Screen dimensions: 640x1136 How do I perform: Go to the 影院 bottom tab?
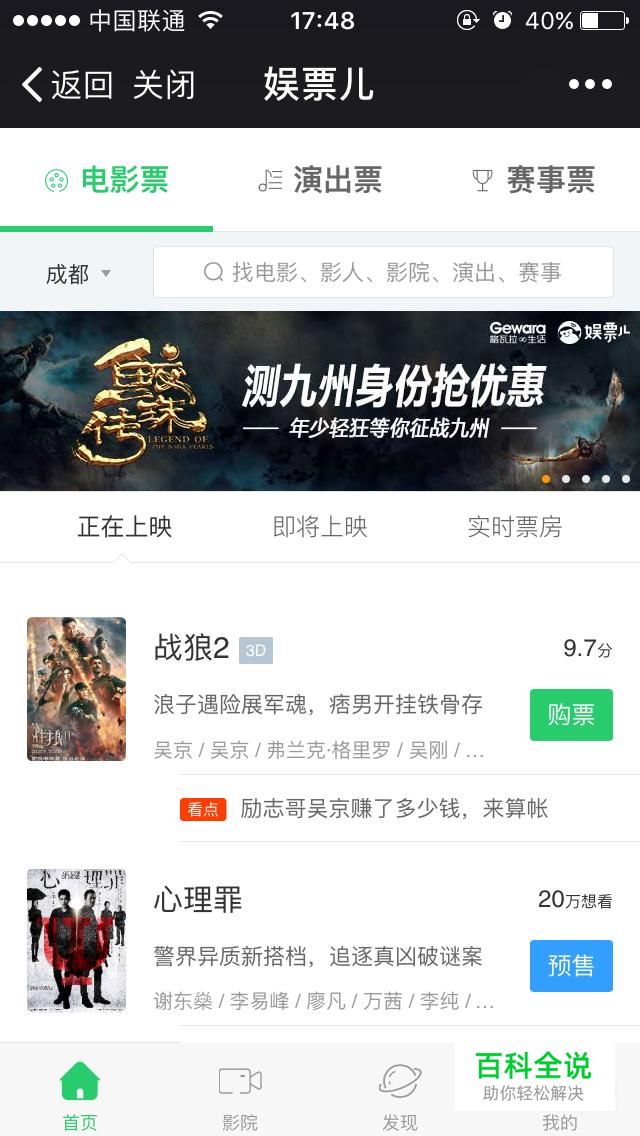[240, 1094]
